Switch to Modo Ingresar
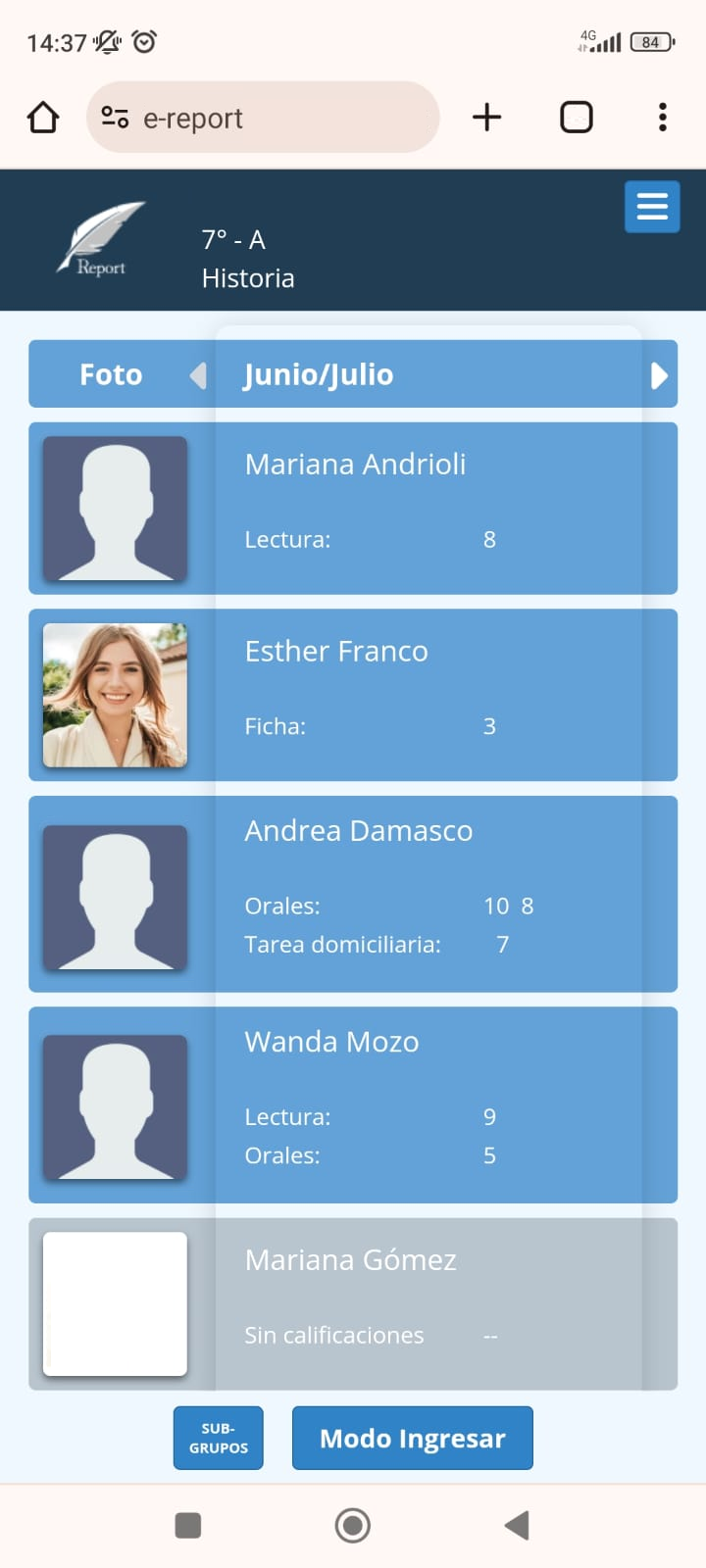 [412, 1438]
